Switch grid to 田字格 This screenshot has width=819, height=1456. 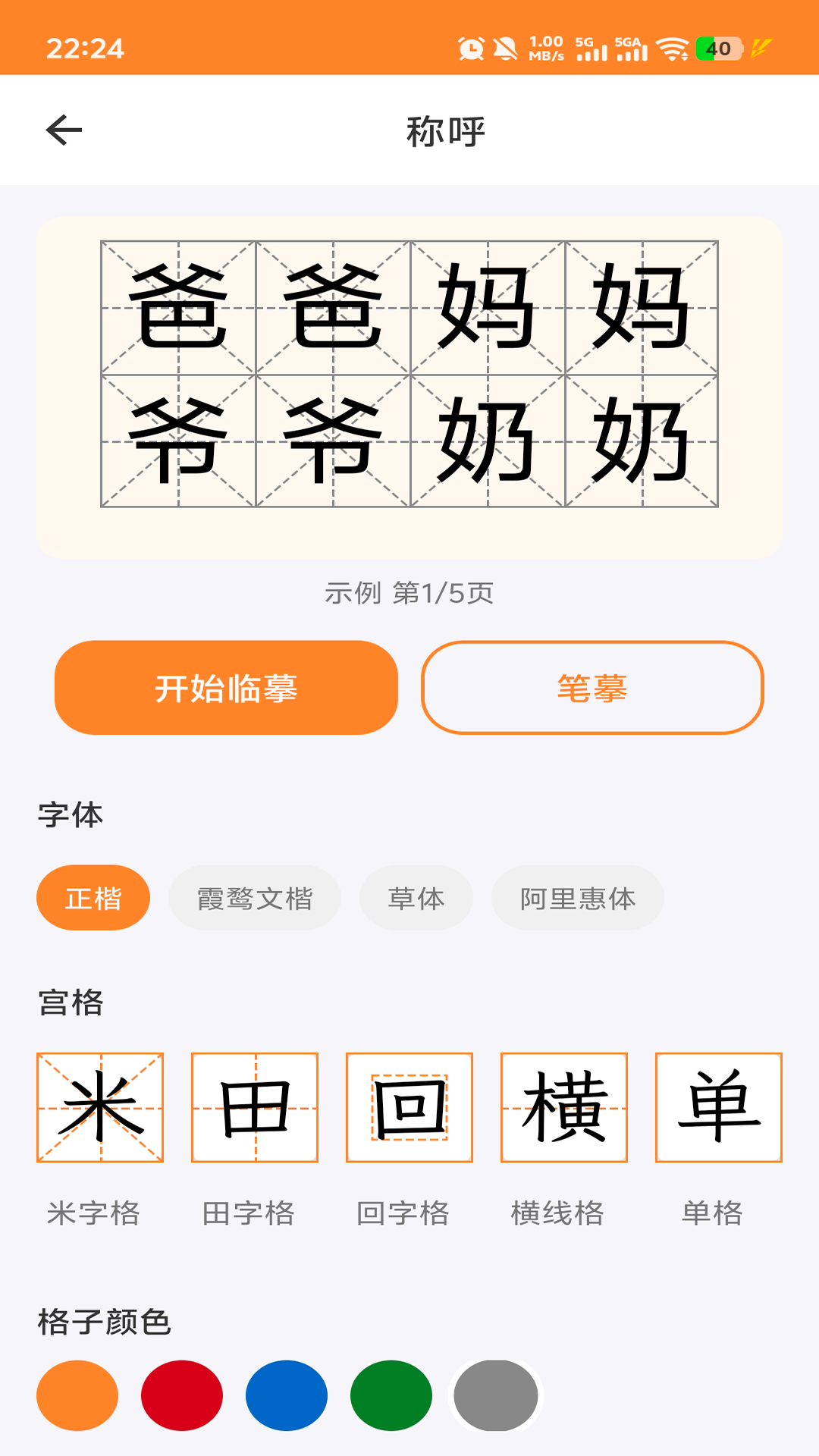255,1108
